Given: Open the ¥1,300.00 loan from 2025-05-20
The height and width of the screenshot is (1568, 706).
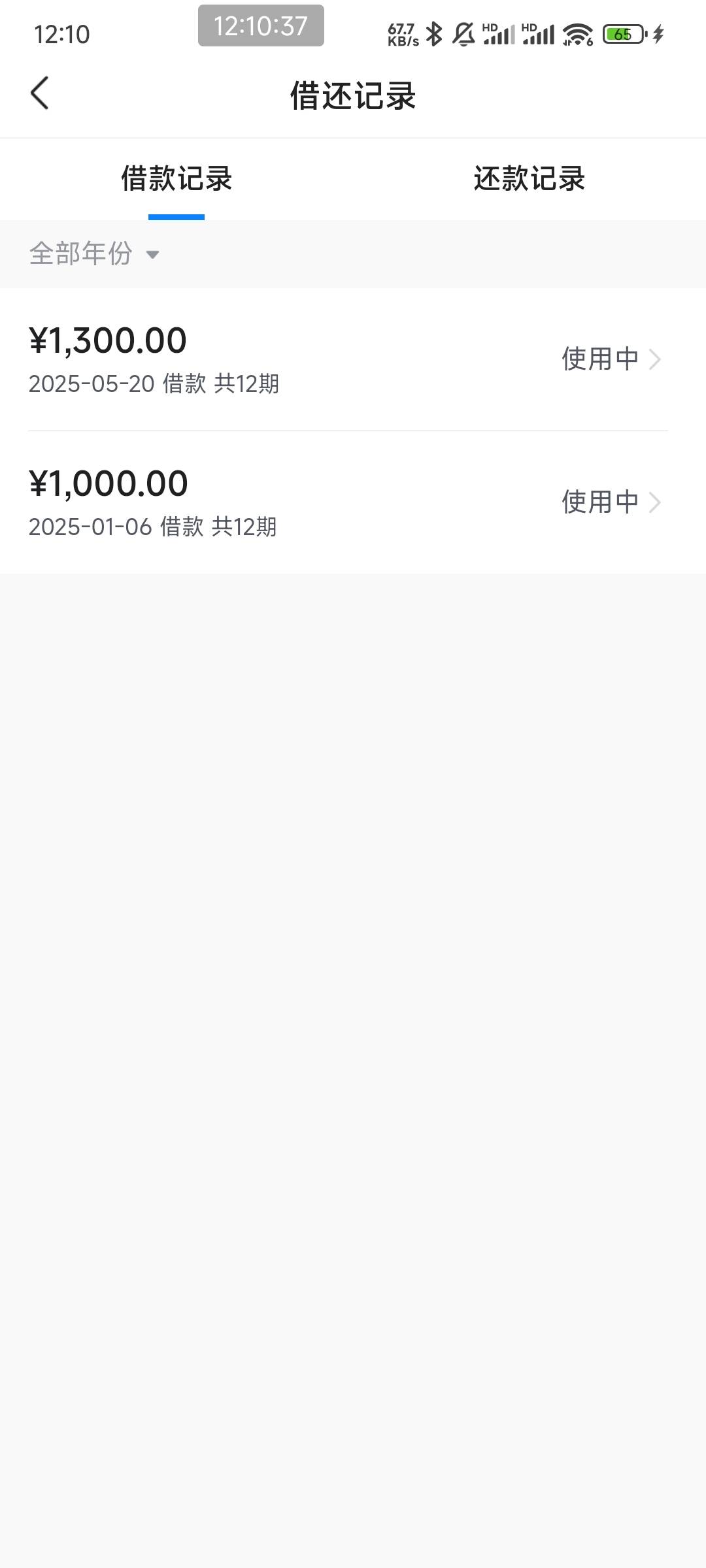Looking at the screenshot, I should pos(353,359).
